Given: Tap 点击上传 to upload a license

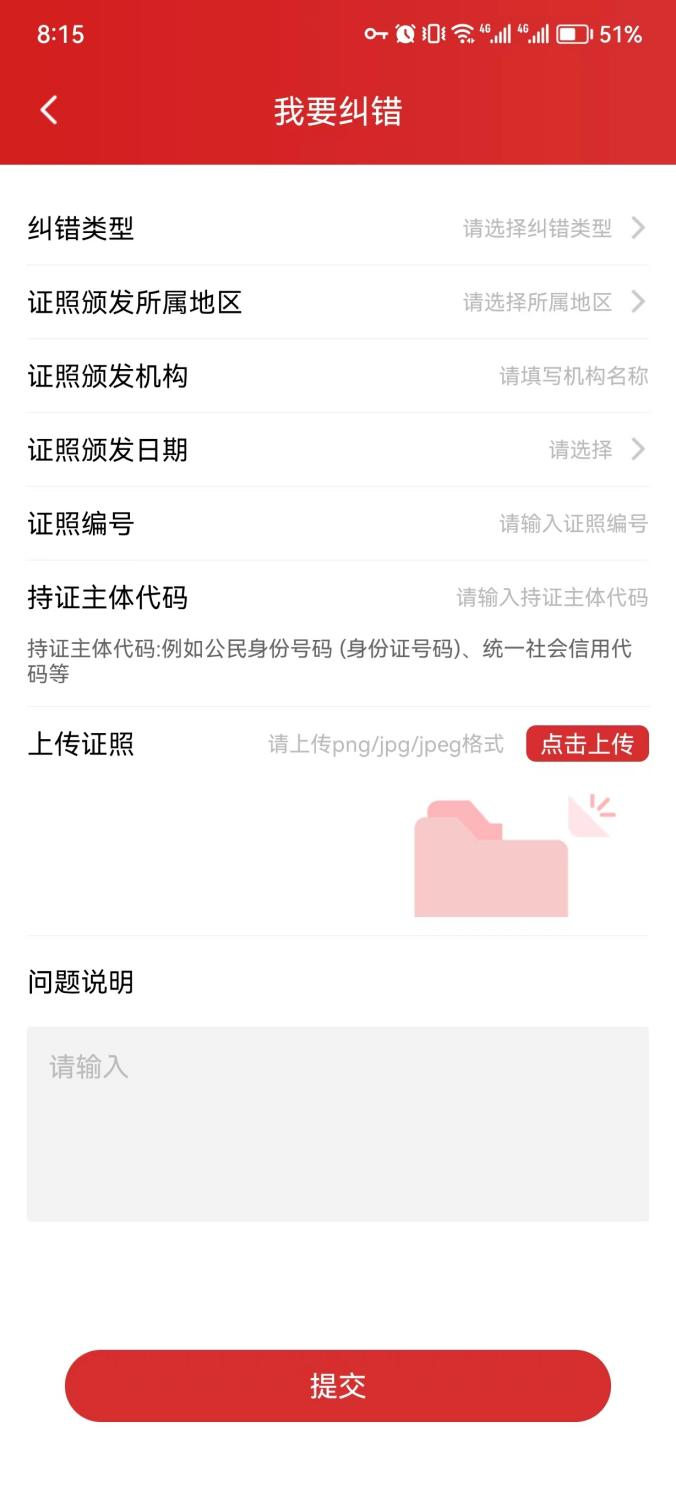Looking at the screenshot, I should [587, 744].
